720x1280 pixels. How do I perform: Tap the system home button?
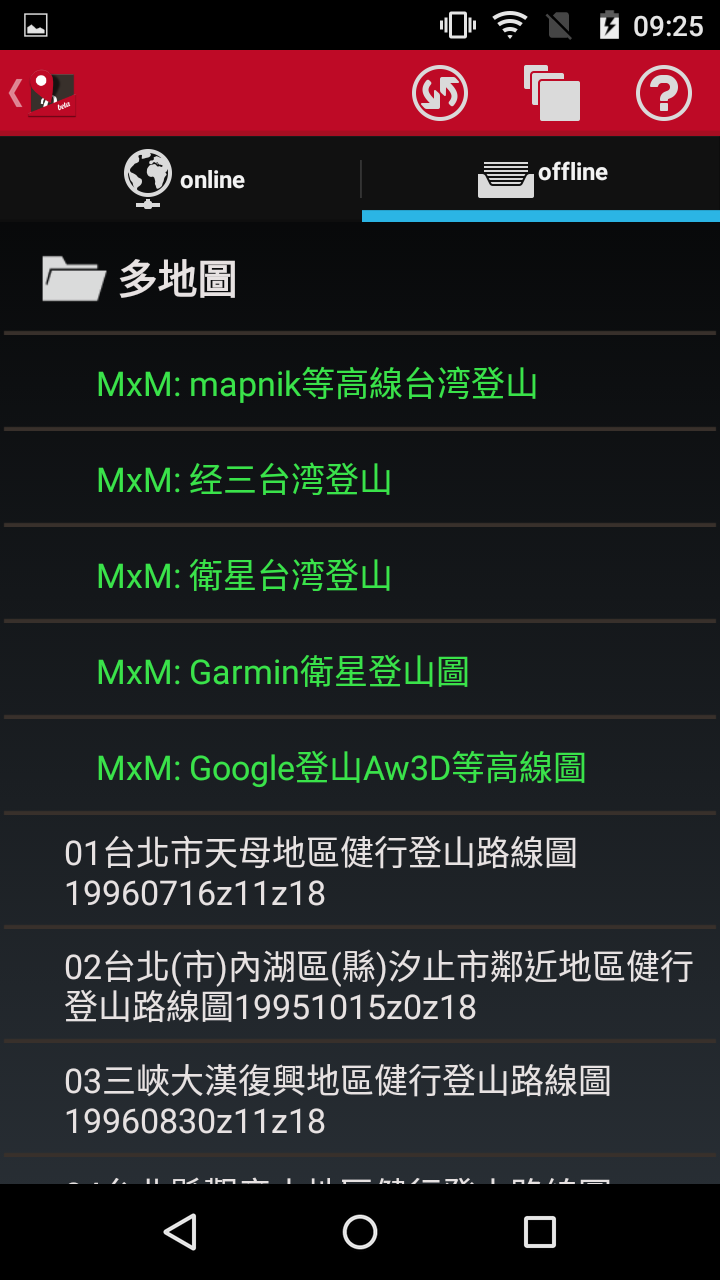(x=360, y=1232)
